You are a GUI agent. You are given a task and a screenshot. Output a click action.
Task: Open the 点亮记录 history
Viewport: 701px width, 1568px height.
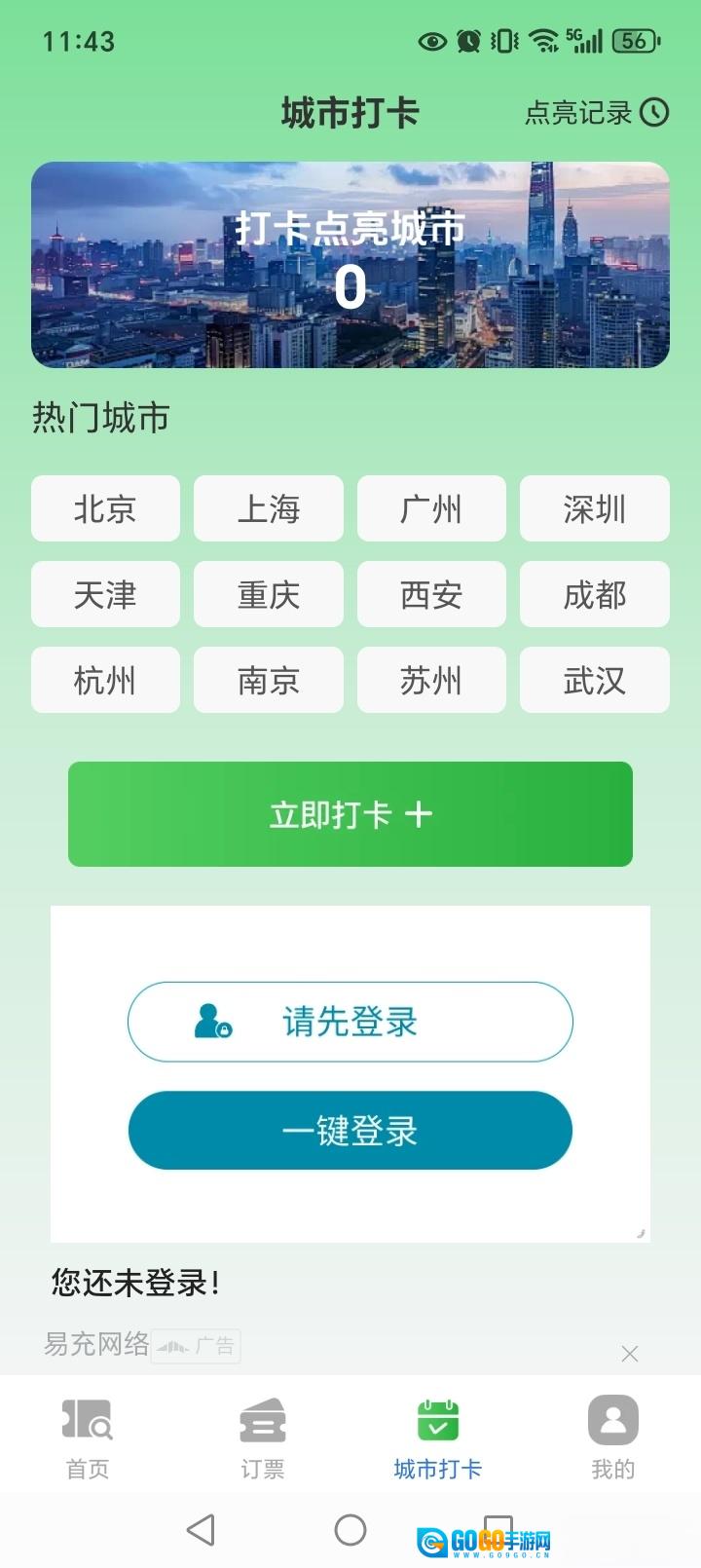coord(596,113)
